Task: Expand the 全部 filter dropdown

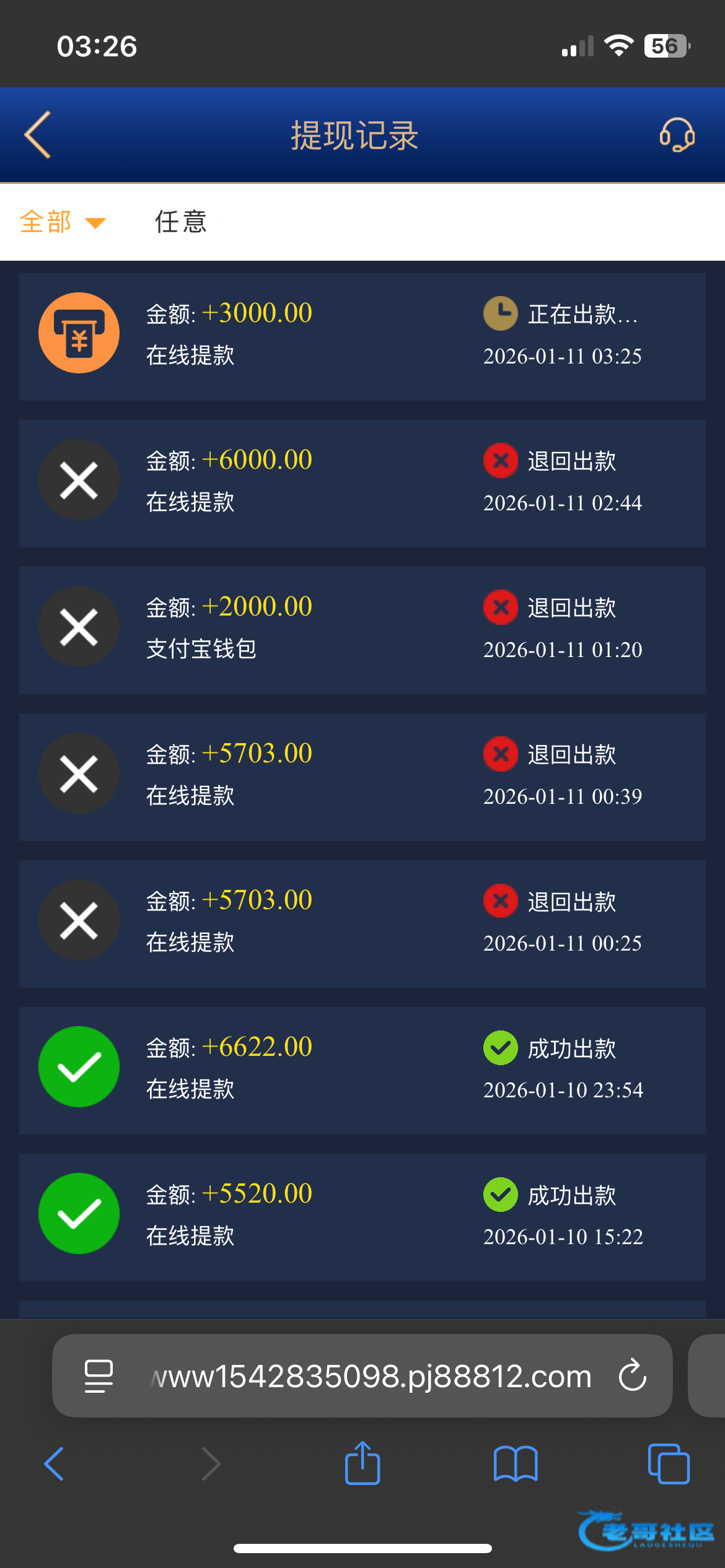Action: pyautogui.click(x=62, y=222)
